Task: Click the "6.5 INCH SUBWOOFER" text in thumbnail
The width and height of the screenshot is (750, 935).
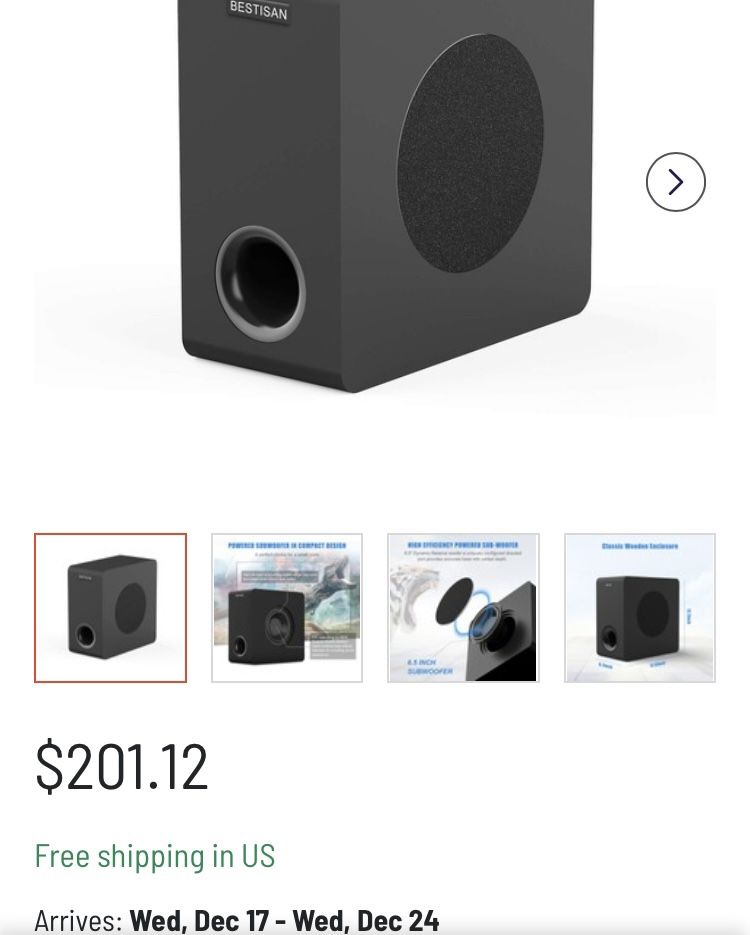Action: pos(430,665)
